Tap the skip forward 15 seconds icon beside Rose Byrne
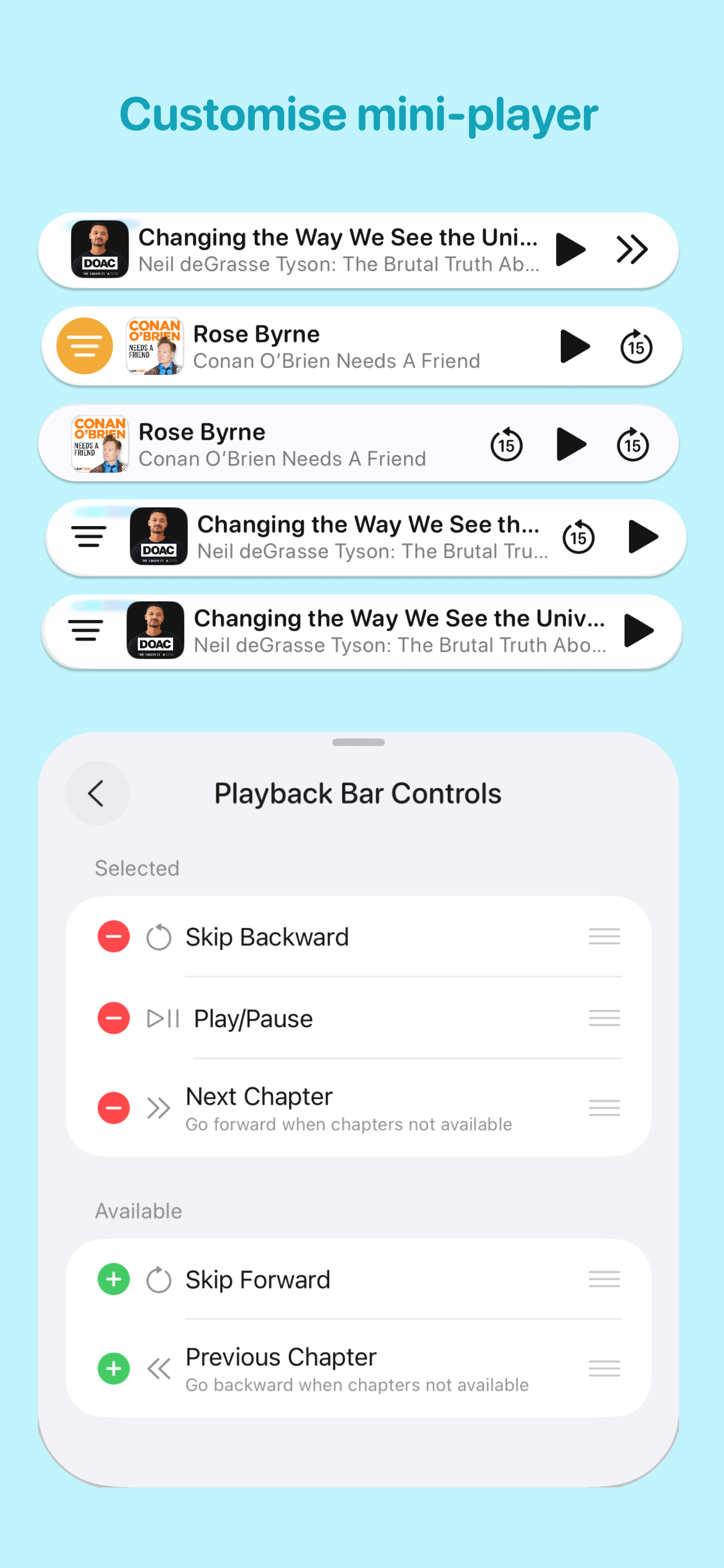 [x=636, y=346]
